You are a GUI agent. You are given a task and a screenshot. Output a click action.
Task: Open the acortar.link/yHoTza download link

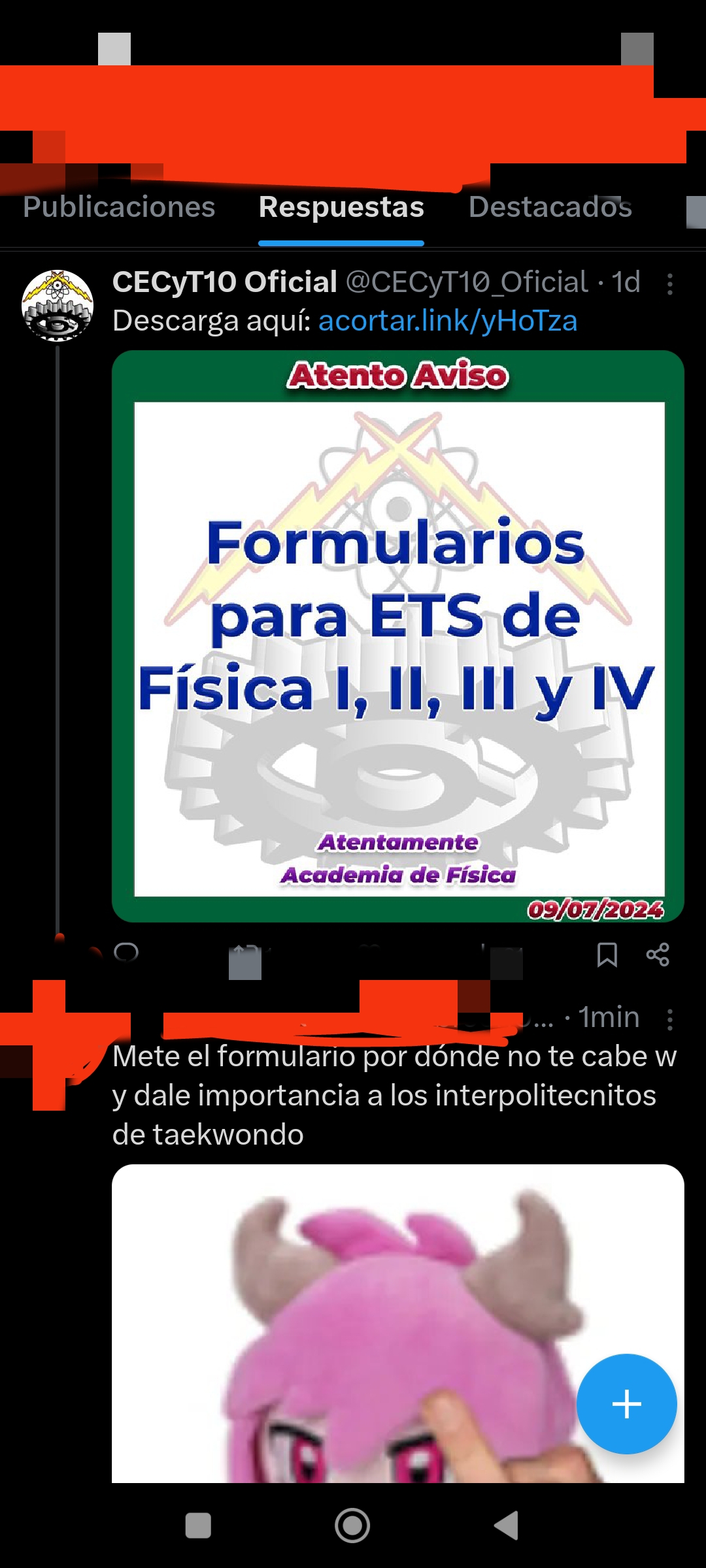coord(448,321)
